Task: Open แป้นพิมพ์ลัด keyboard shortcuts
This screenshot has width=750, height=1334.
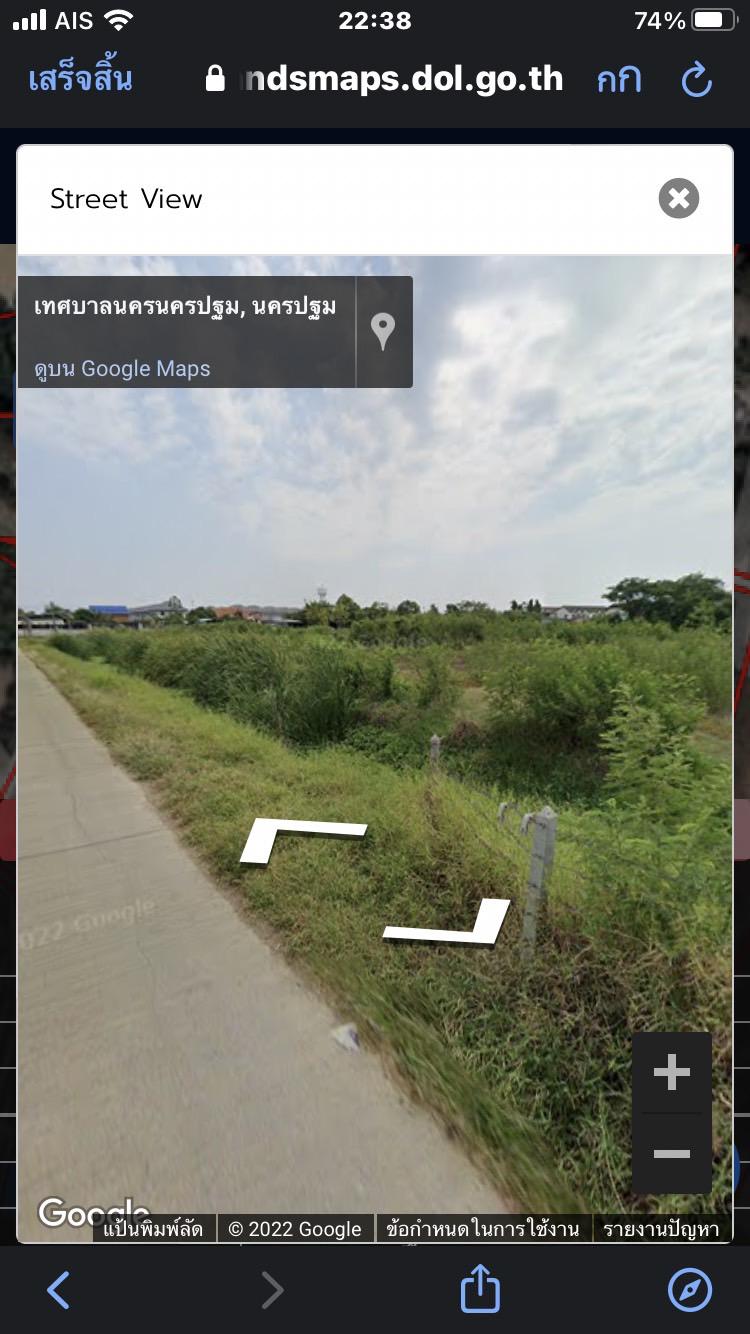Action: [x=153, y=1229]
